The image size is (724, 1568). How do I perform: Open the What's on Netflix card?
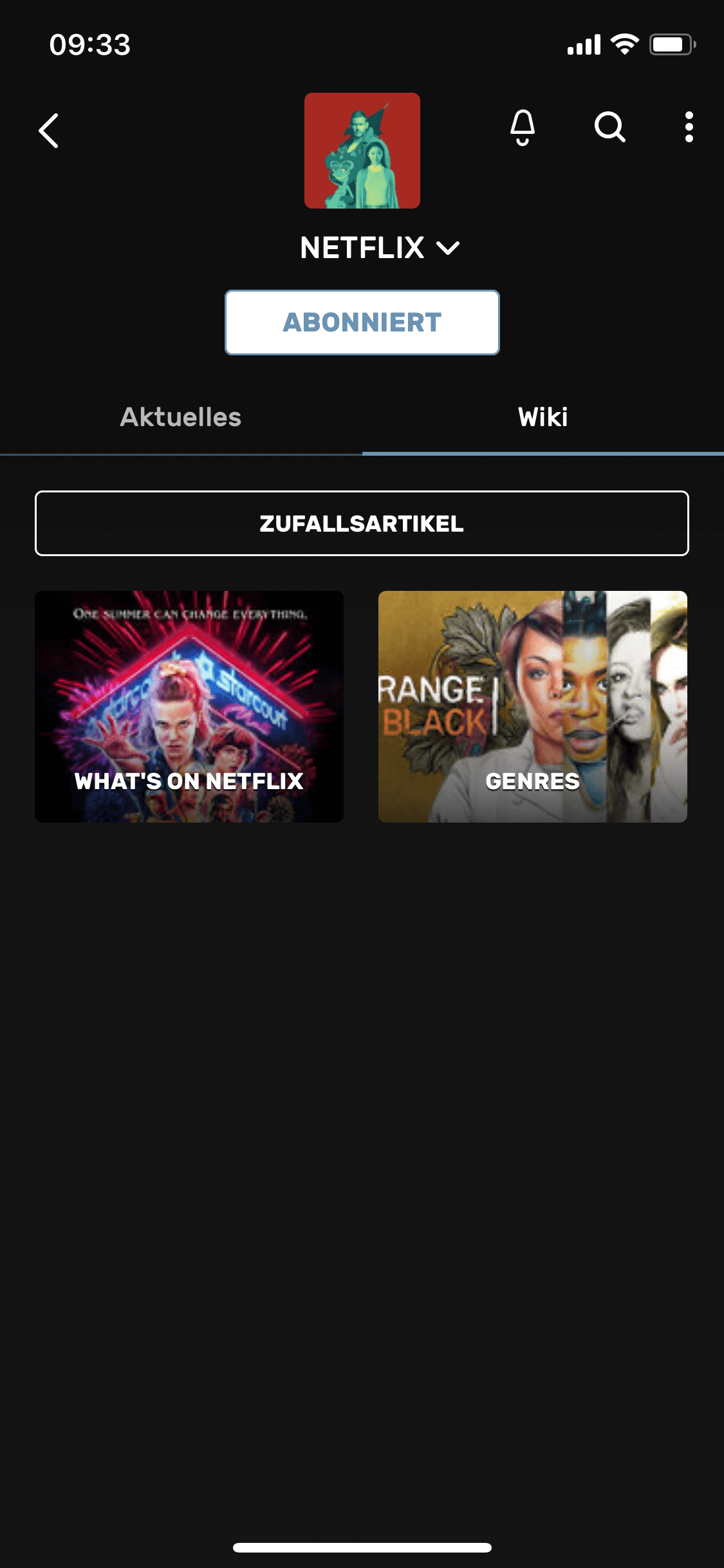189,706
